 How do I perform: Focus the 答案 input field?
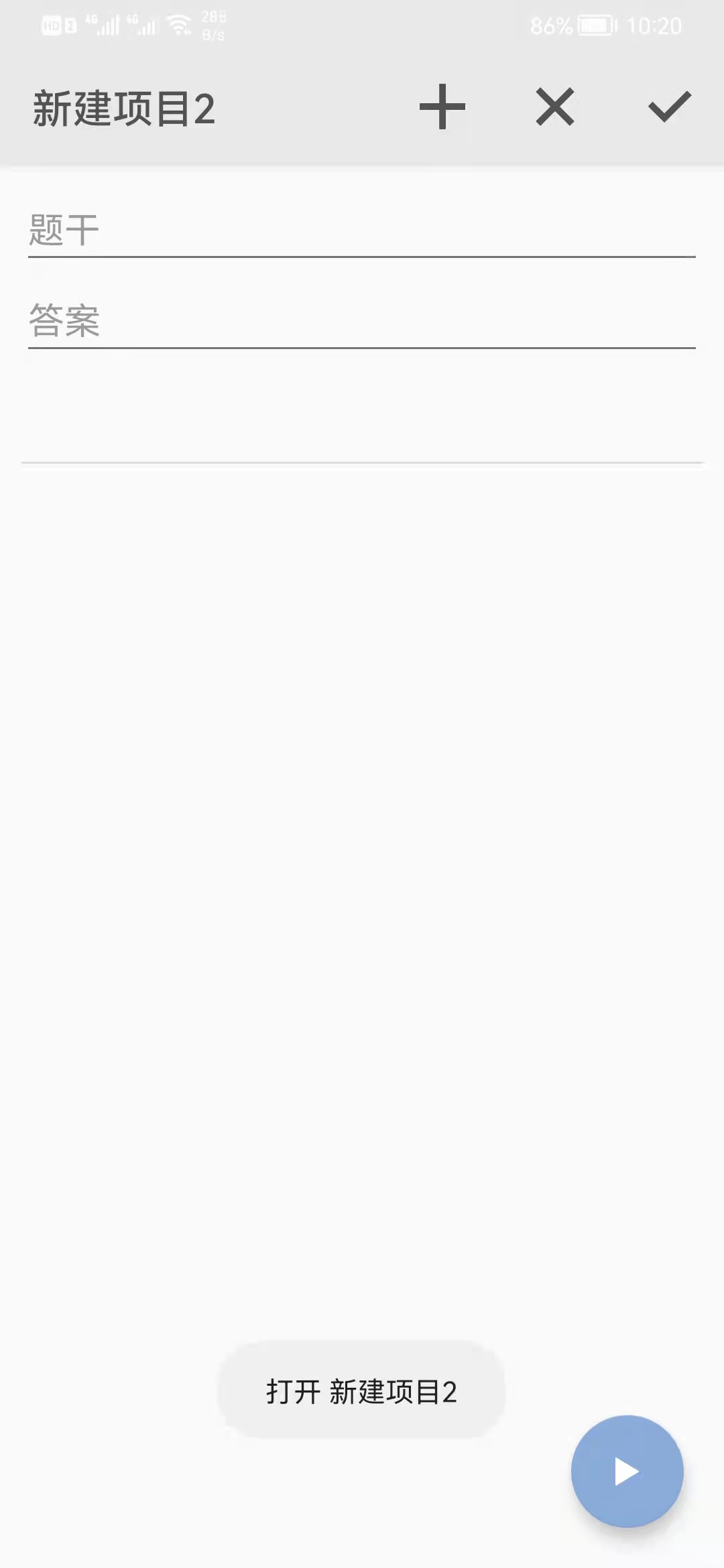coord(362,320)
